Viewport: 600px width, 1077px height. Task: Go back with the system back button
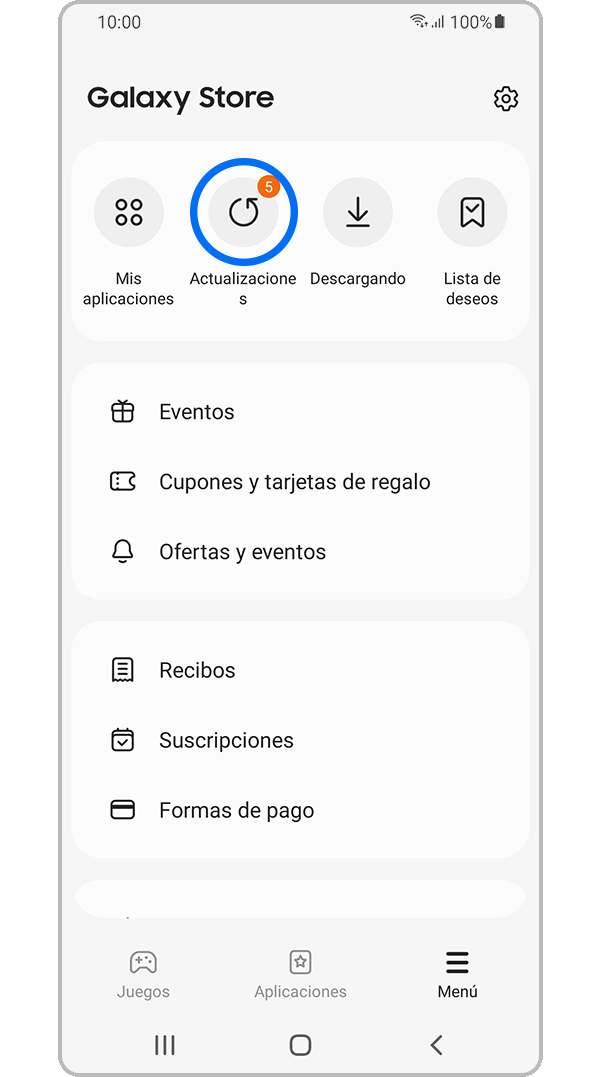pos(436,1045)
